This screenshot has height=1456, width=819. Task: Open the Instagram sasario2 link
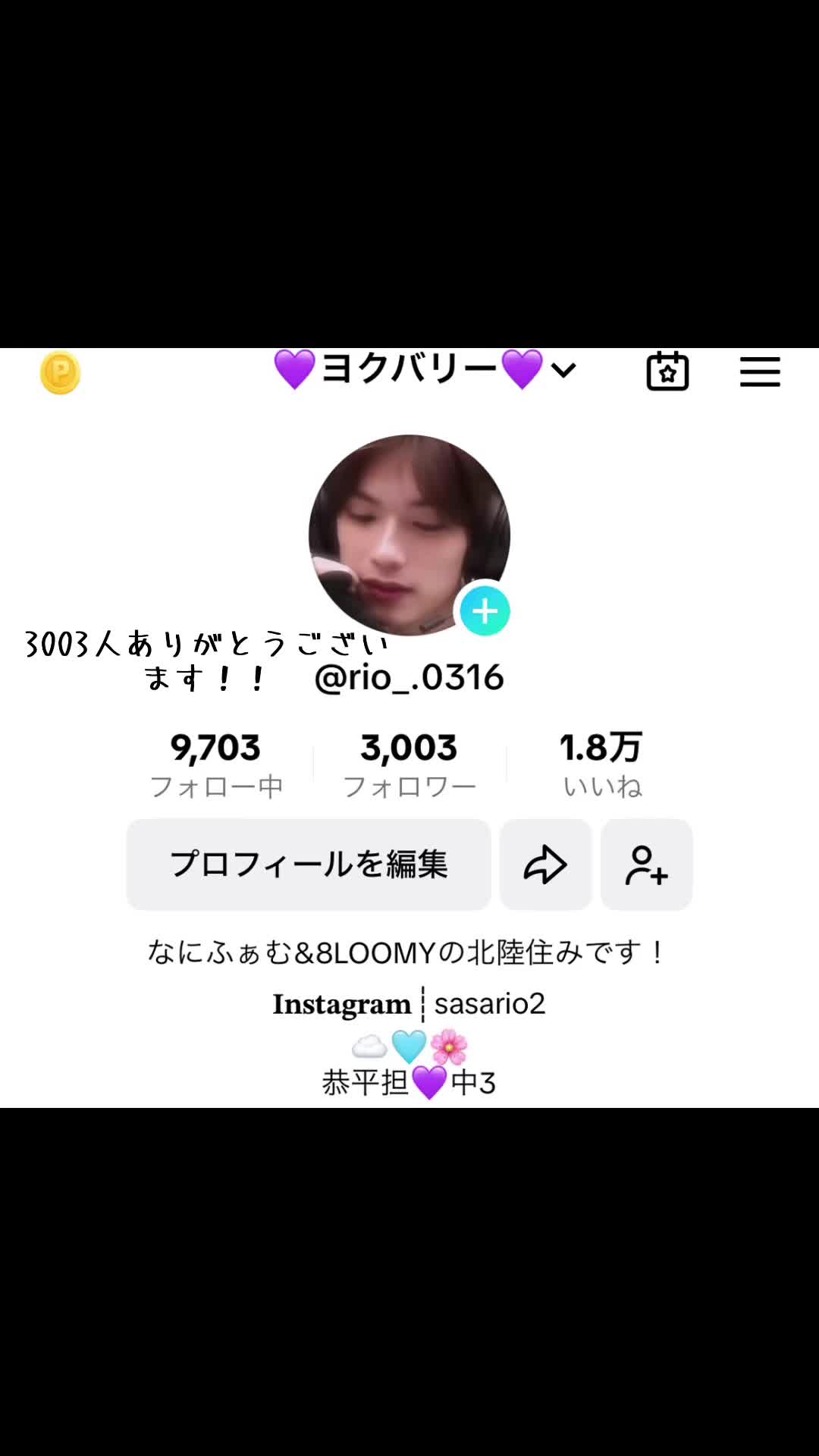click(409, 1004)
